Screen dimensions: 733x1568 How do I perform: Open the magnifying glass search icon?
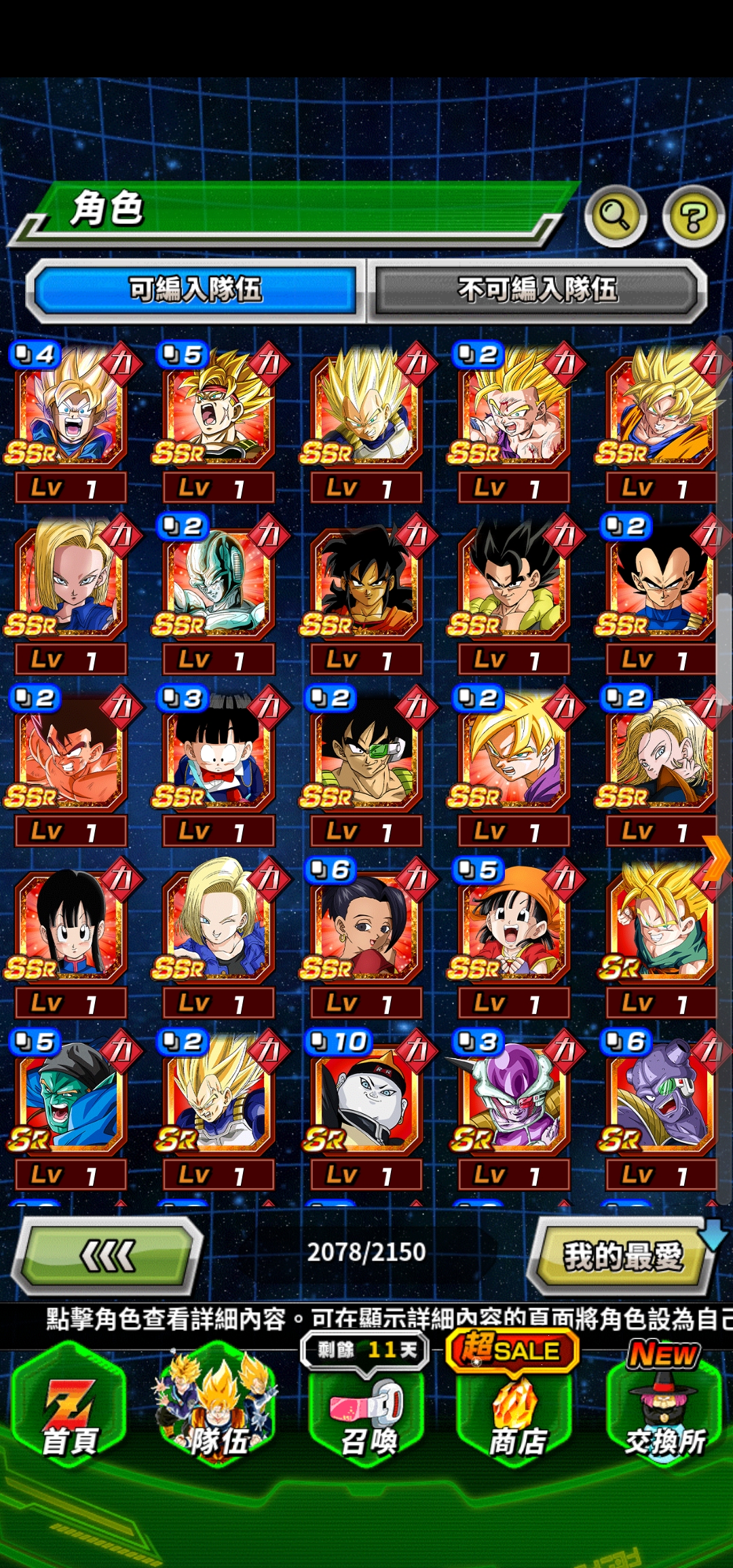click(615, 216)
